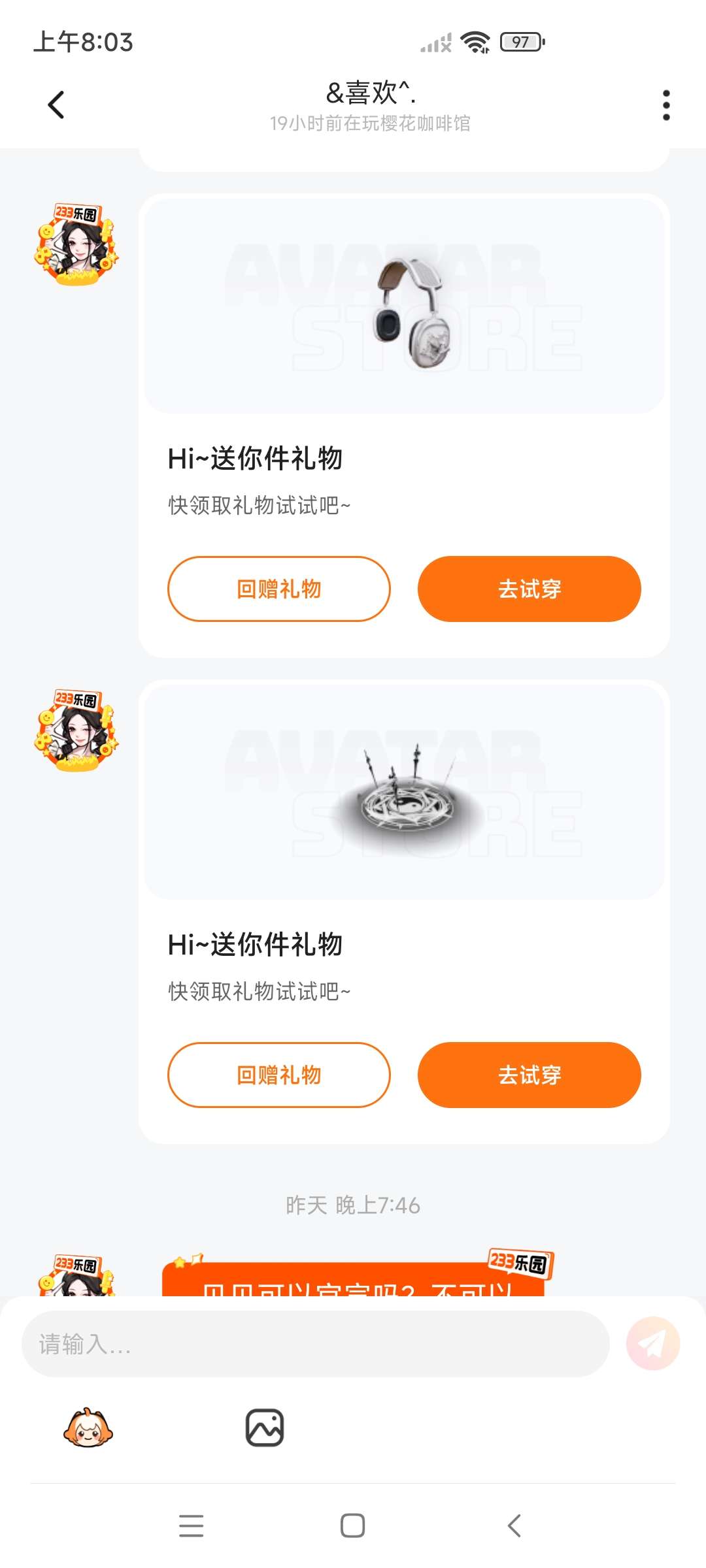Tap 去试穿 on the headphones gift
706x1568 pixels.
(x=529, y=589)
